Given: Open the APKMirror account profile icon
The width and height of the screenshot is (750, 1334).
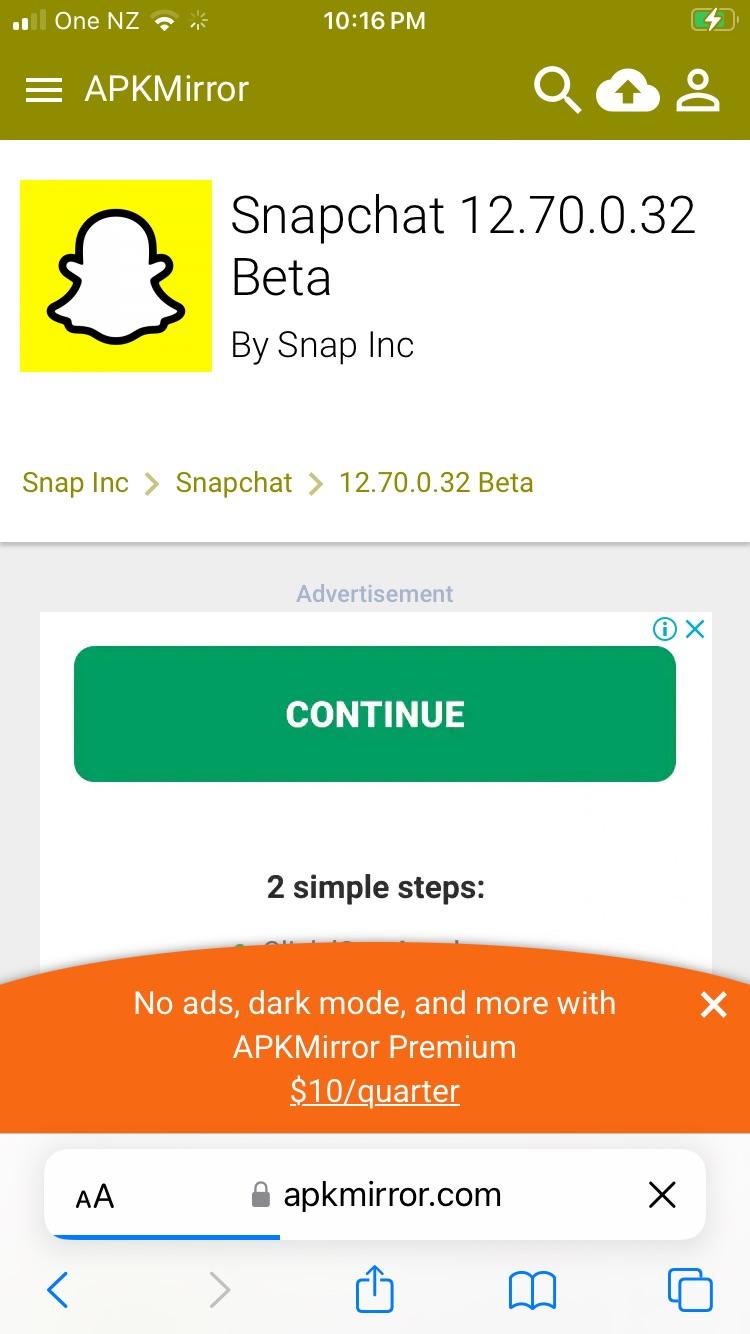Looking at the screenshot, I should point(697,89).
